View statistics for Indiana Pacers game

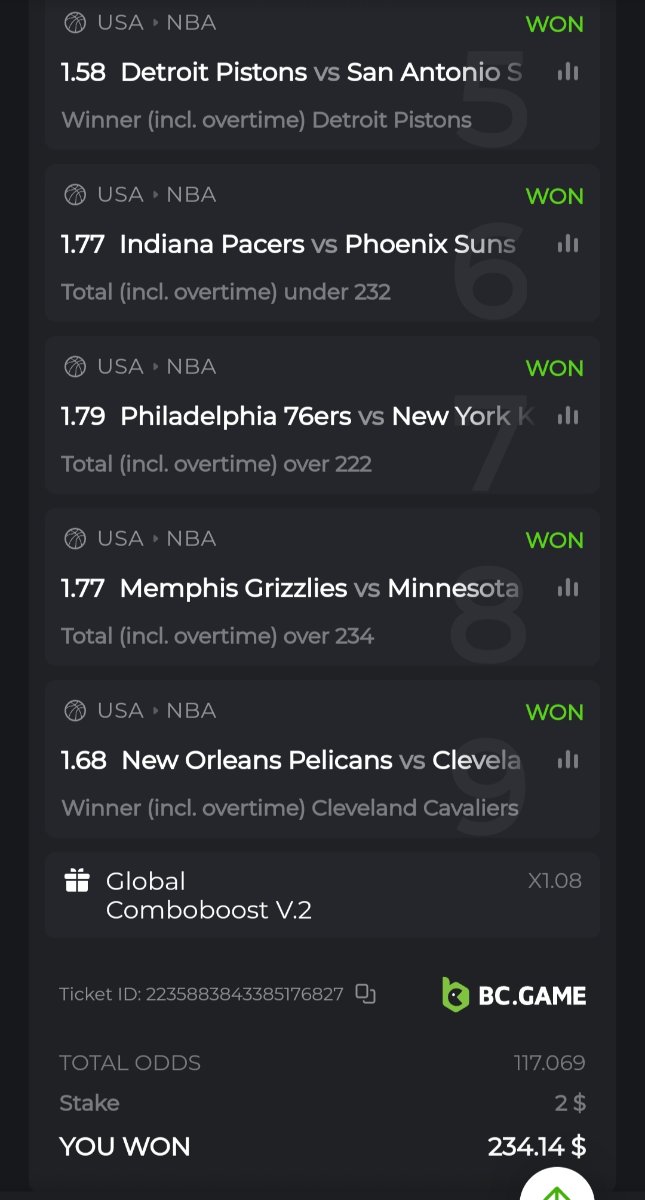(568, 244)
